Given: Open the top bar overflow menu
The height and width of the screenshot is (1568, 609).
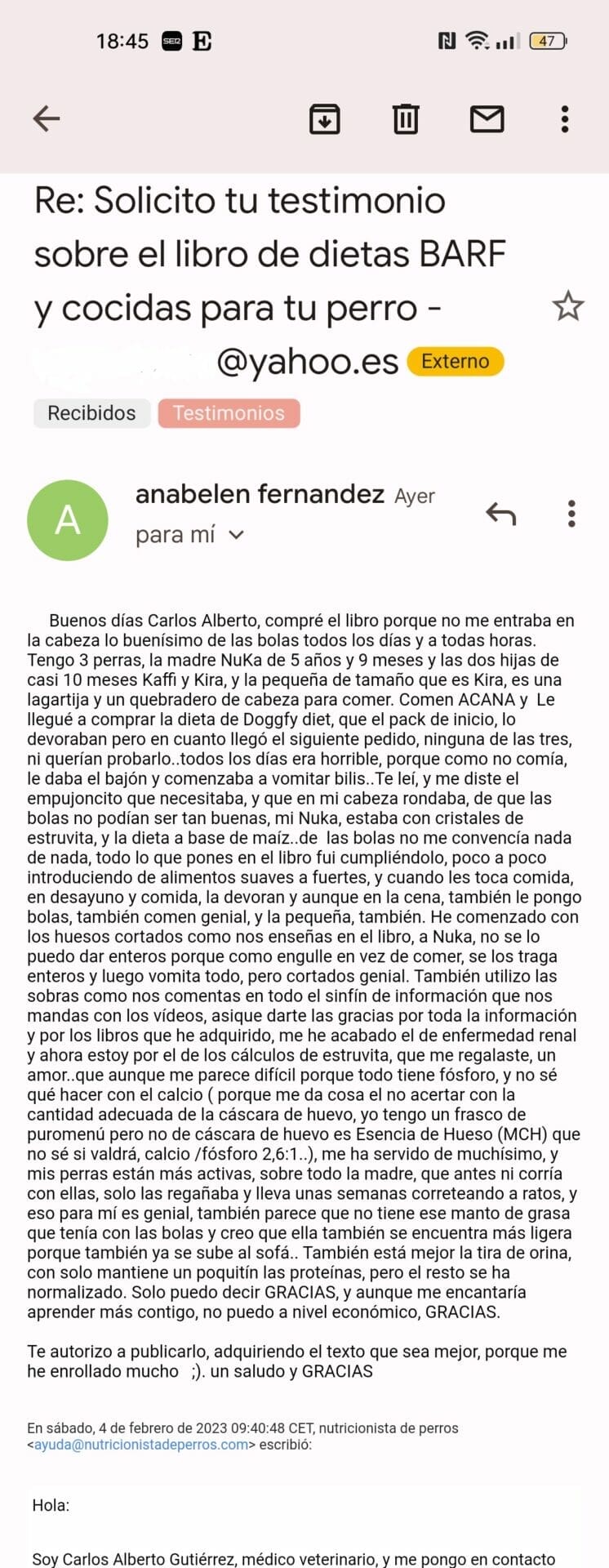Looking at the screenshot, I should coord(564,119).
